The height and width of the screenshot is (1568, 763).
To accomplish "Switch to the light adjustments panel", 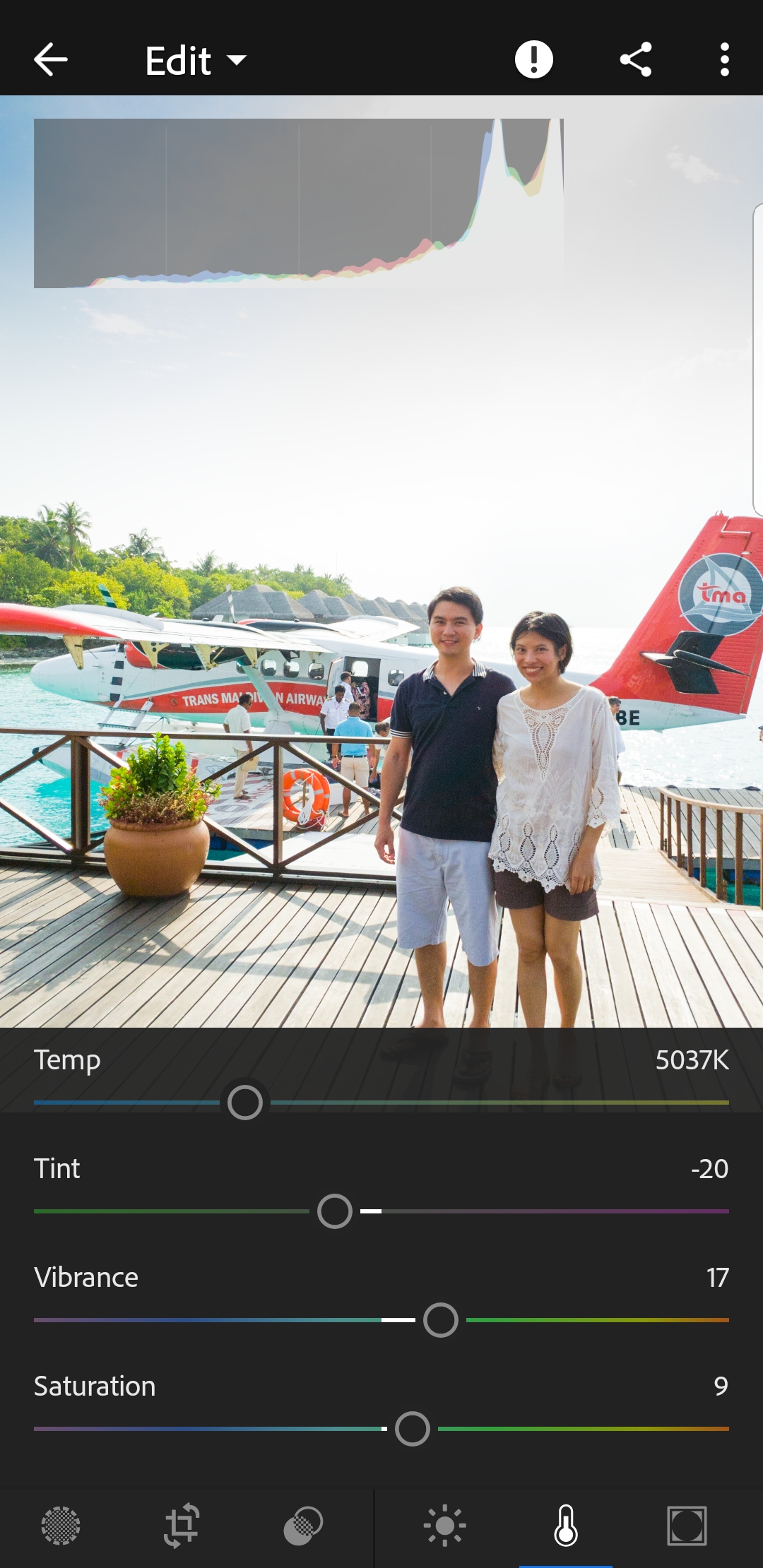I will click(444, 1526).
